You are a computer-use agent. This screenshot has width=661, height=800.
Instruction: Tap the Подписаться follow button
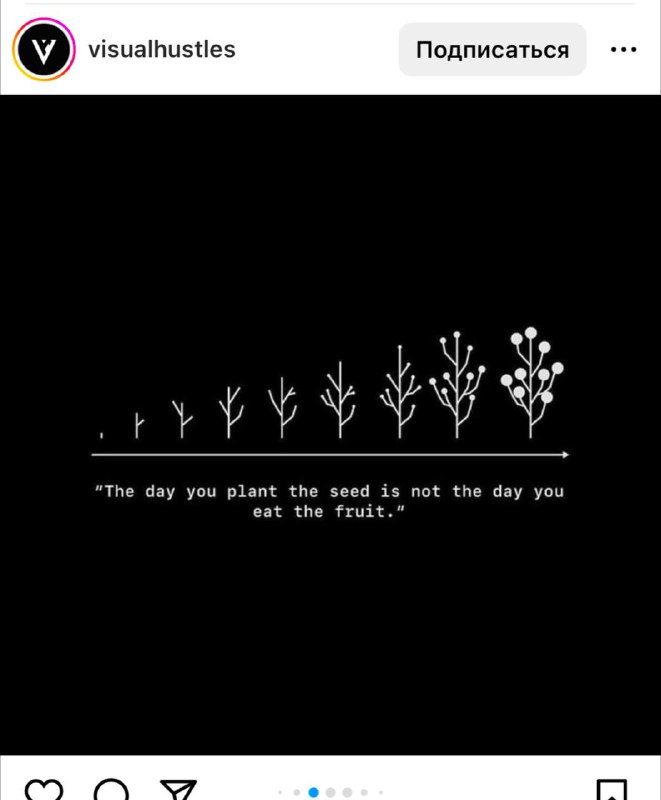coord(492,50)
